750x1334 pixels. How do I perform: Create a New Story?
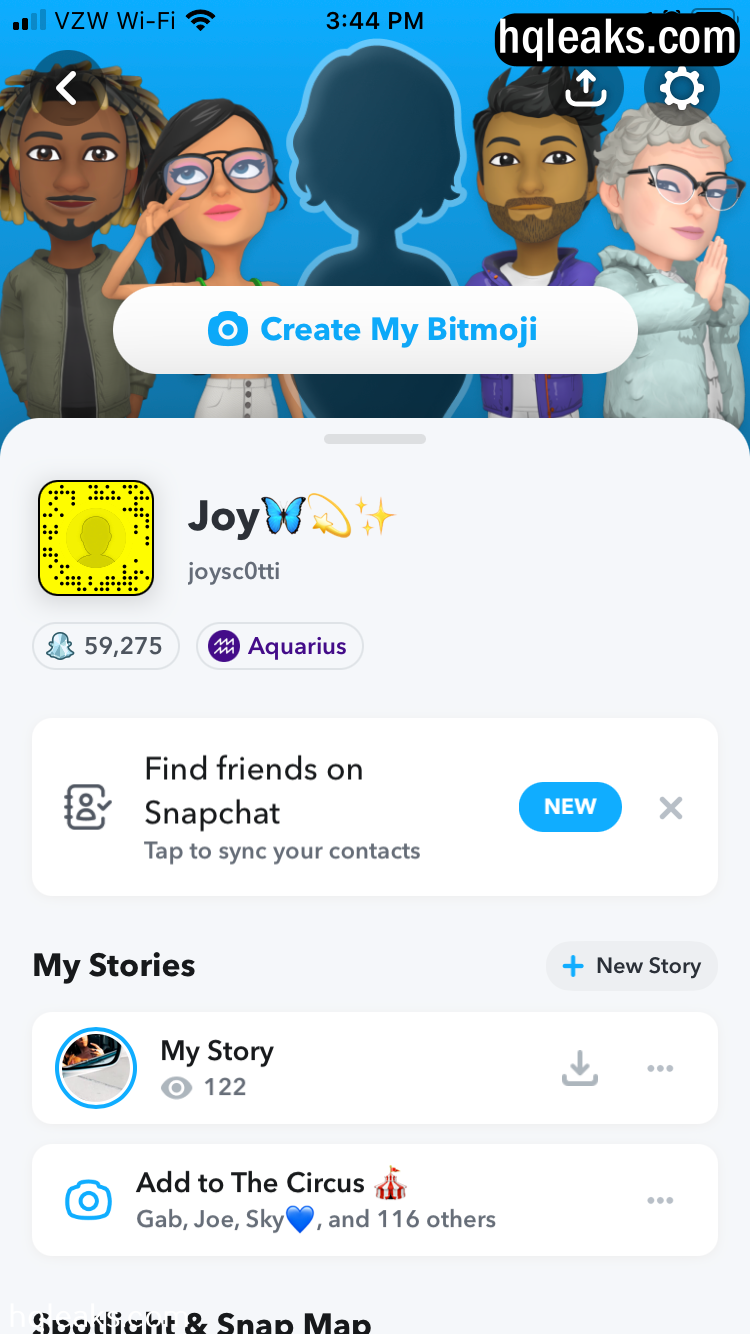(x=632, y=966)
